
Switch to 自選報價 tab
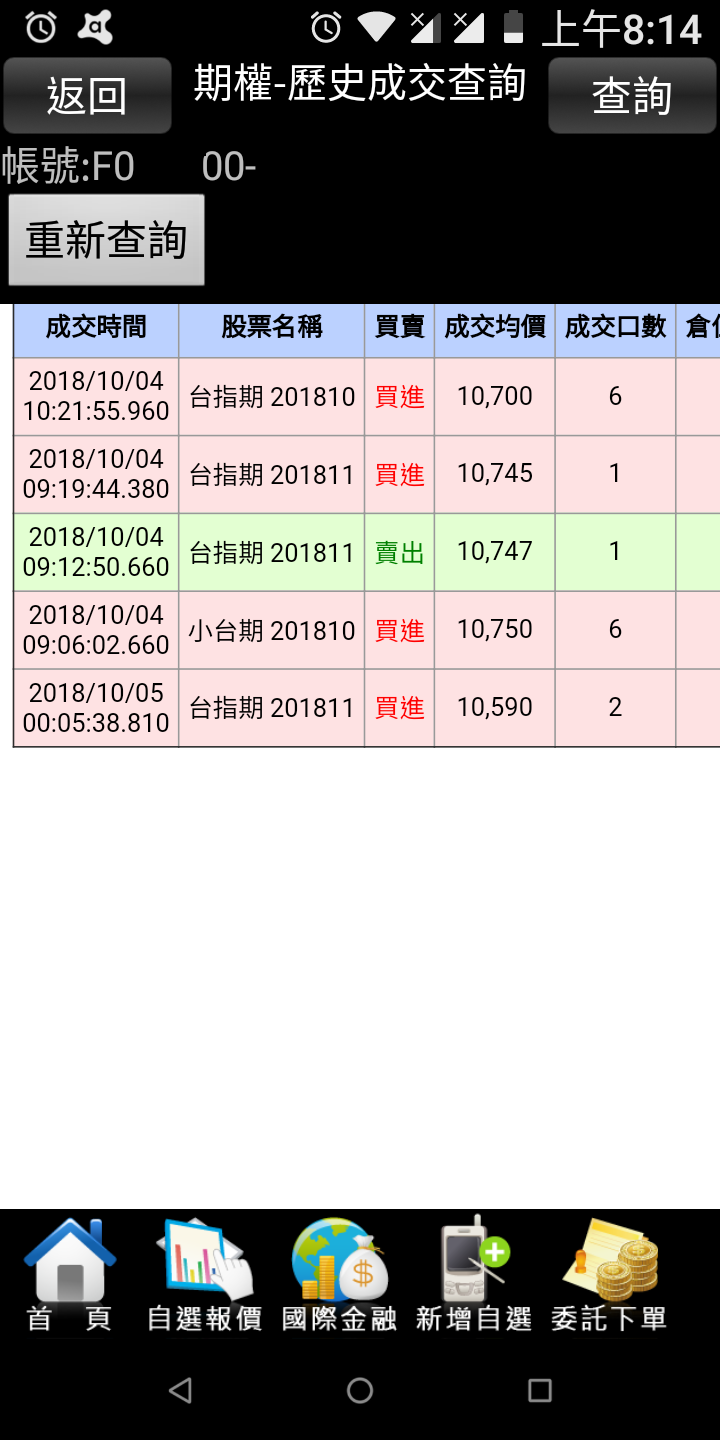205,1275
